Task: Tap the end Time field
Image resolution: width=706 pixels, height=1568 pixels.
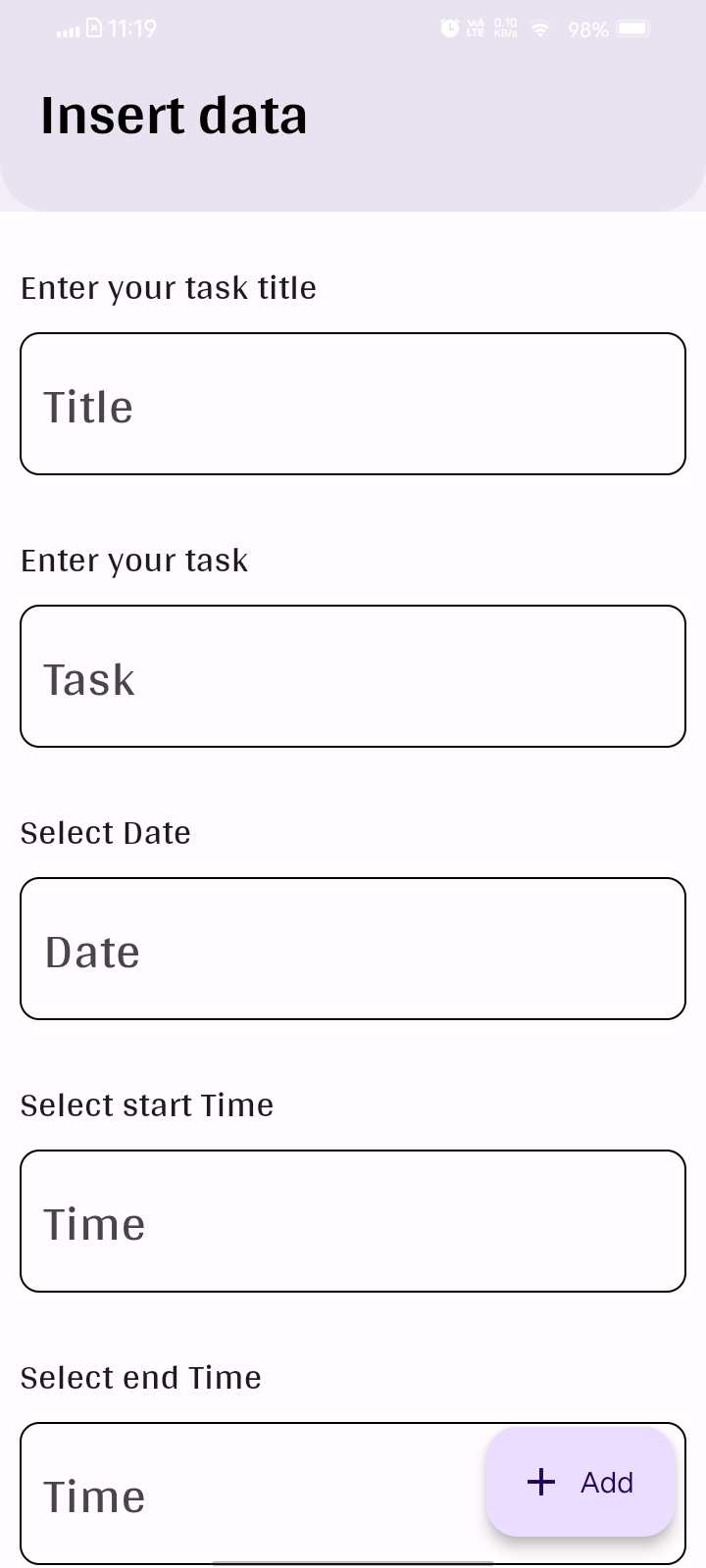Action: coord(245,1493)
